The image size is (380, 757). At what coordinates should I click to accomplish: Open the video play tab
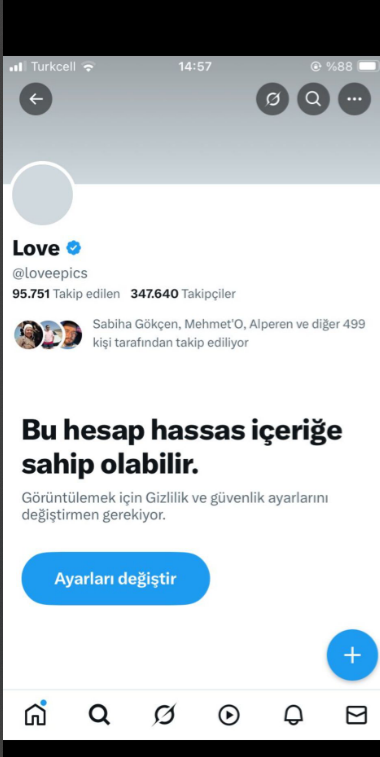[229, 715]
